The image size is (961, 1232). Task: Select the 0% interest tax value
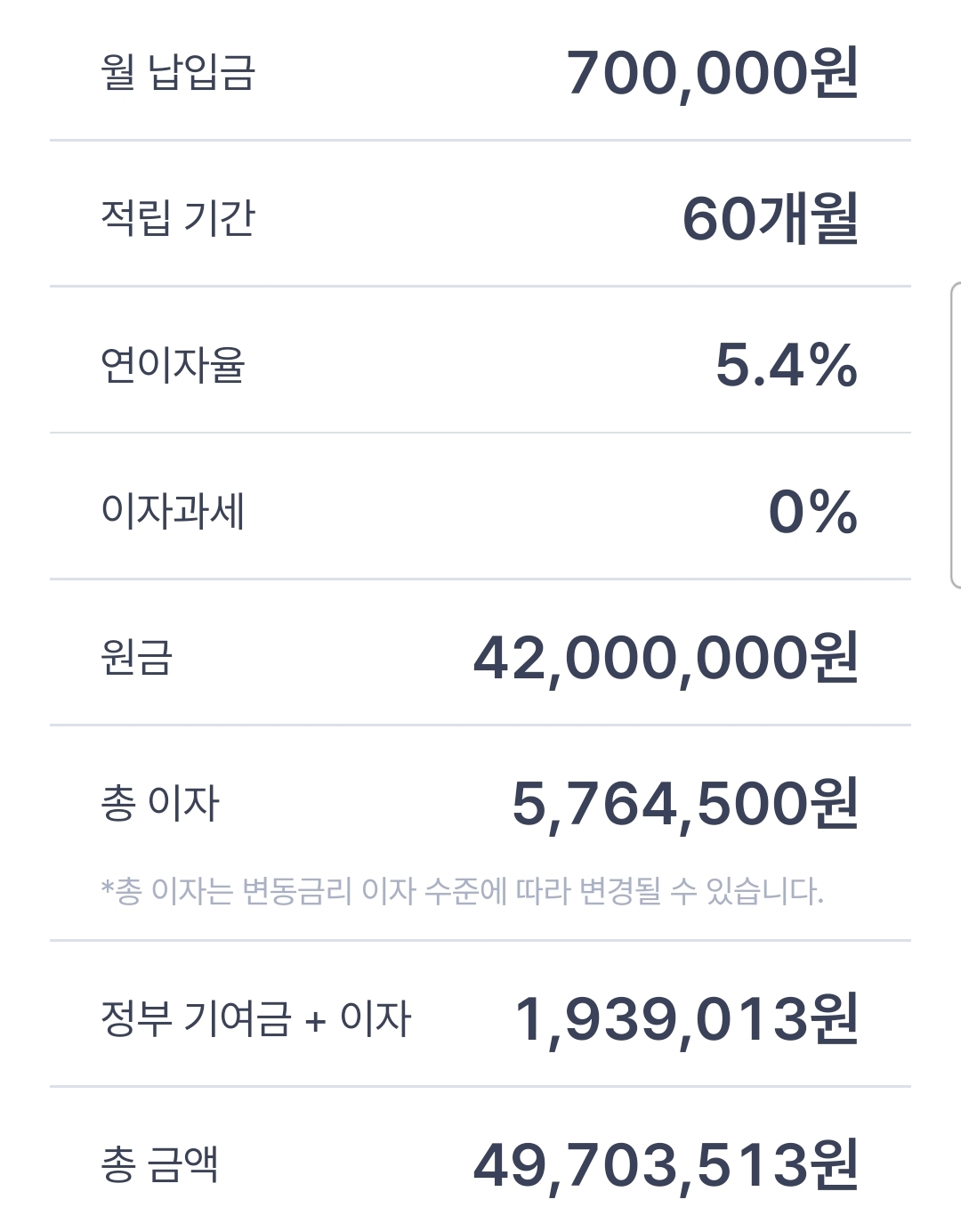click(812, 508)
